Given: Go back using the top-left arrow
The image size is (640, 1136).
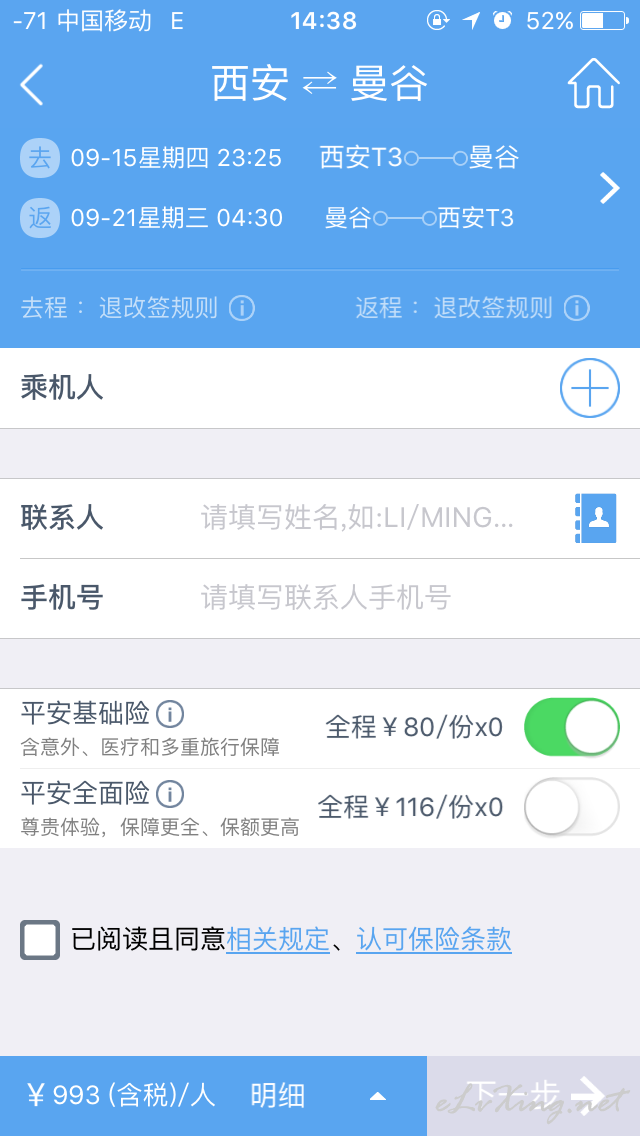Looking at the screenshot, I should click(x=32, y=85).
